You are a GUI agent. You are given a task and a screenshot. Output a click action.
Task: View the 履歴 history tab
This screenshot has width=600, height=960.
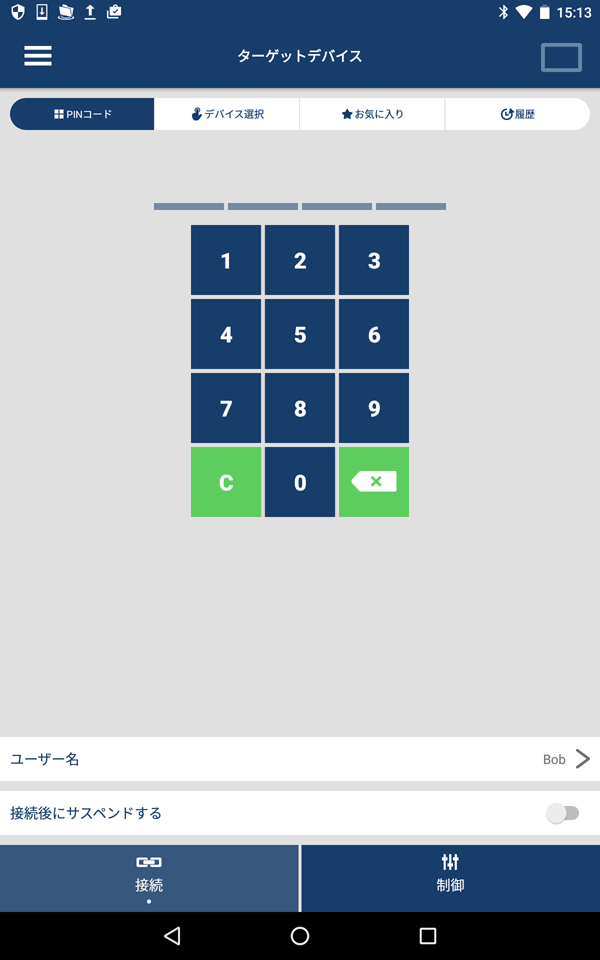click(517, 114)
